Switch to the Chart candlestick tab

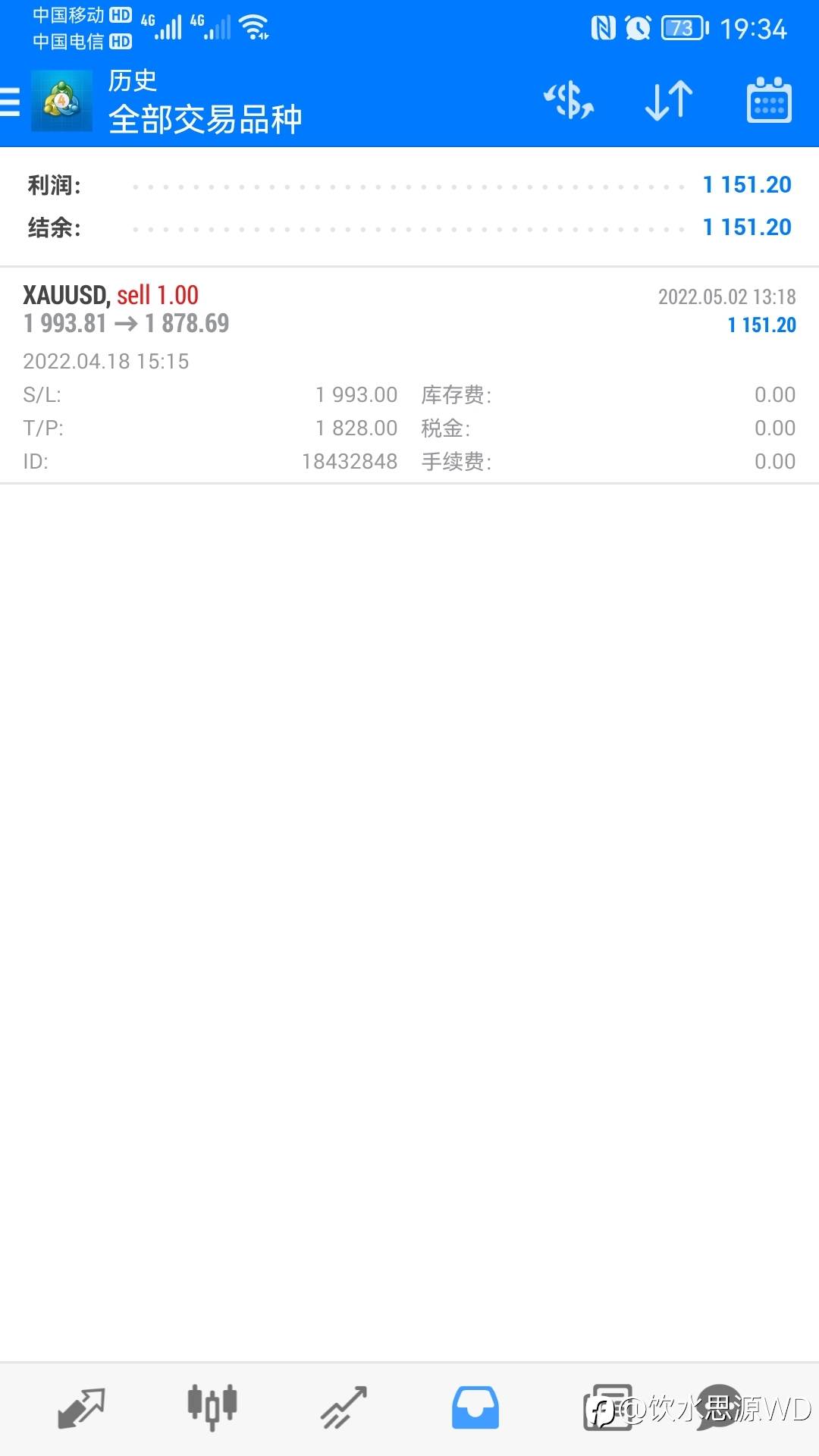(x=212, y=1407)
